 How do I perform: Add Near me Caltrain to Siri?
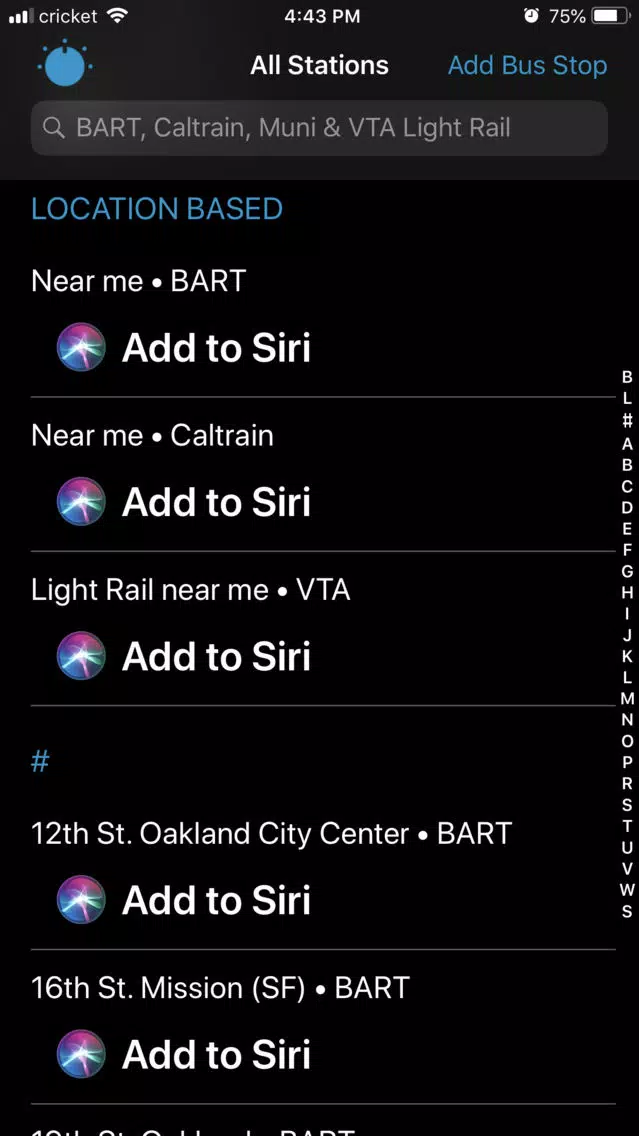(x=184, y=501)
